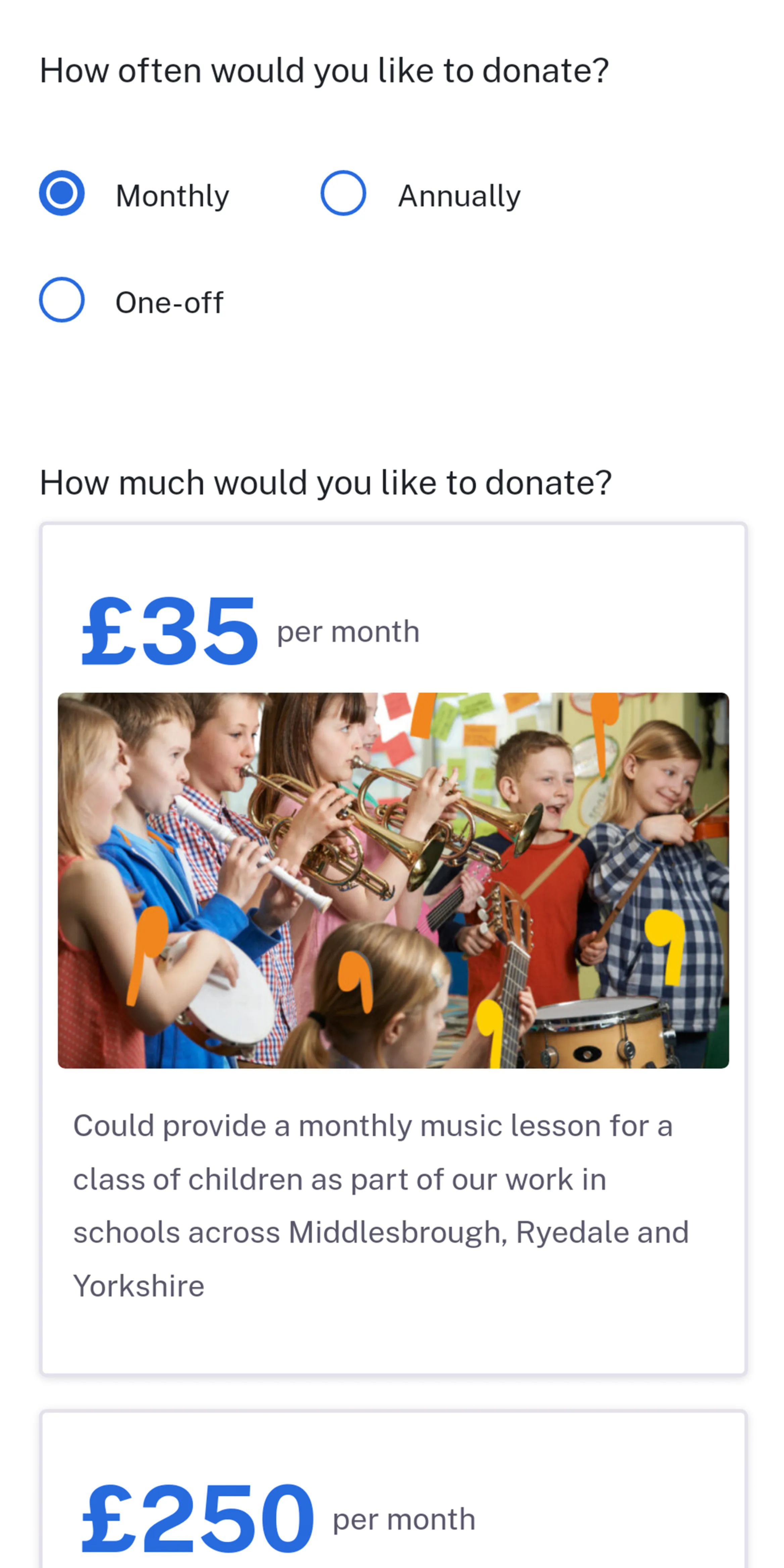Choose the Annually donation option
The height and width of the screenshot is (1568, 784).
click(343, 194)
